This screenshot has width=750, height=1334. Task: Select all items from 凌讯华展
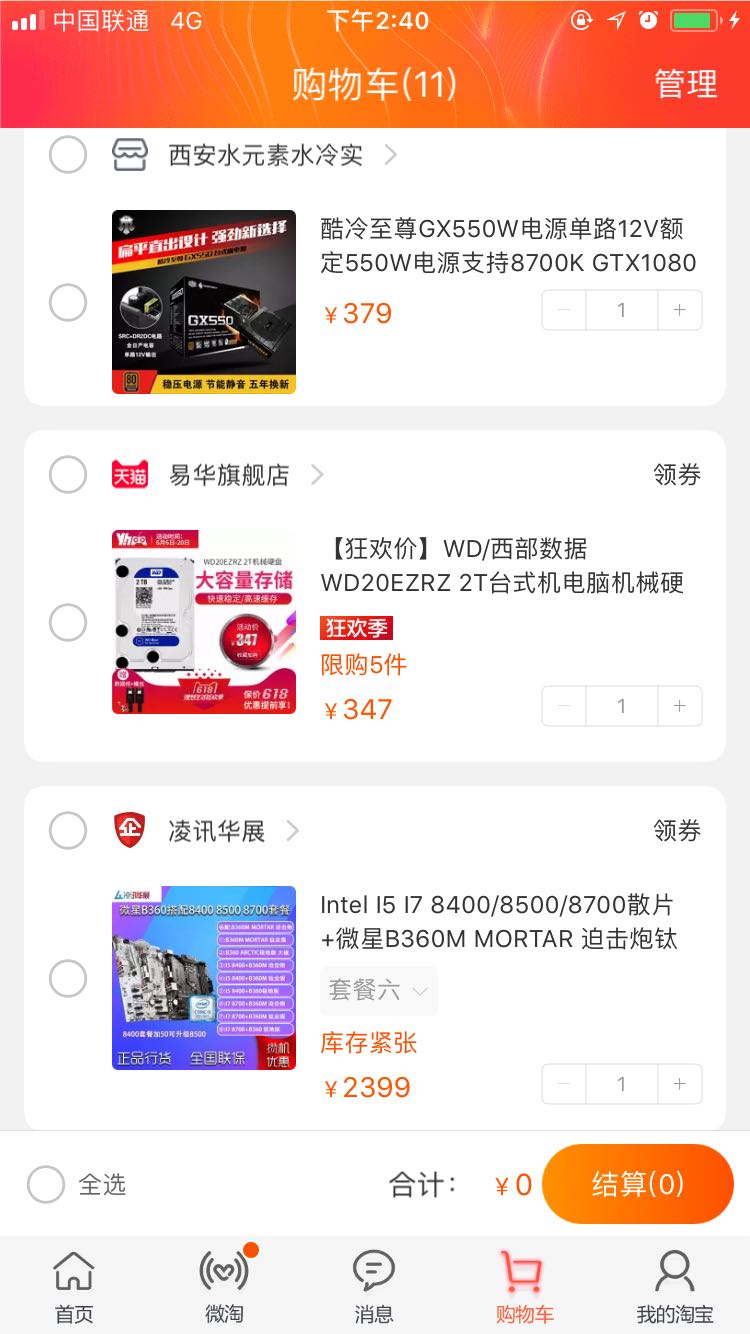pos(68,830)
